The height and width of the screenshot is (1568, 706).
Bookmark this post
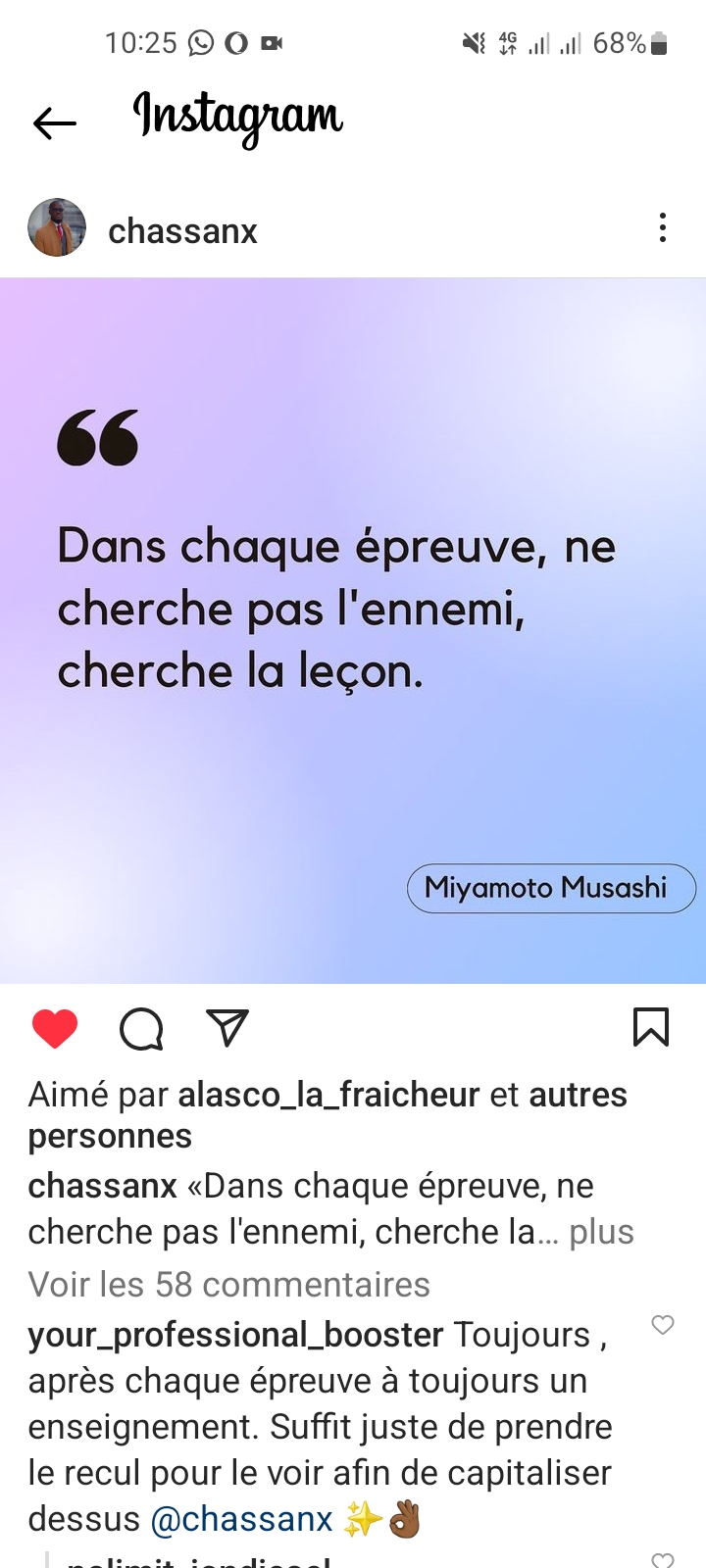(651, 1027)
